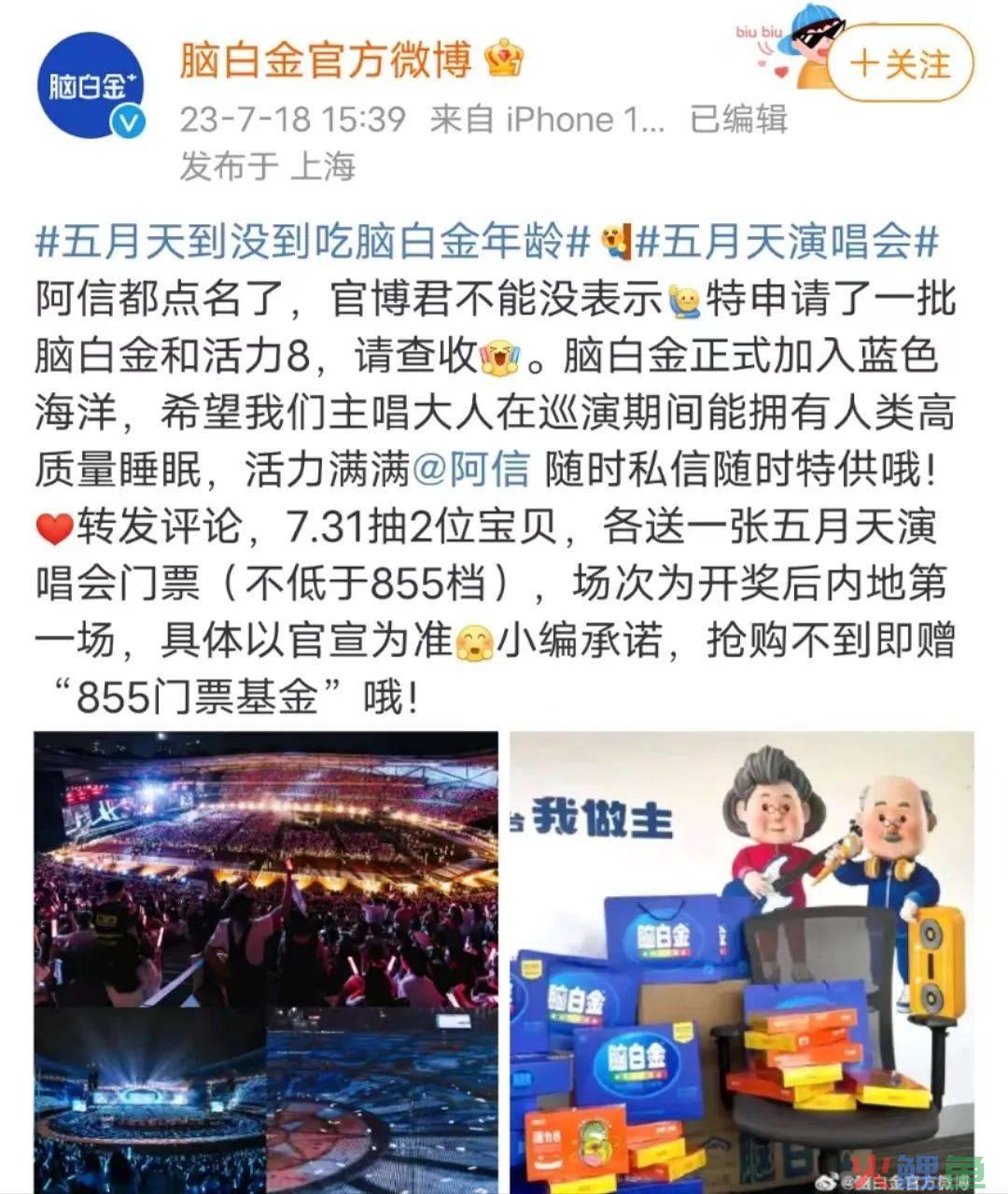Open the #五月天到没到吃脑白金年龄# hashtag
The width and height of the screenshot is (1008, 1194).
click(308, 240)
